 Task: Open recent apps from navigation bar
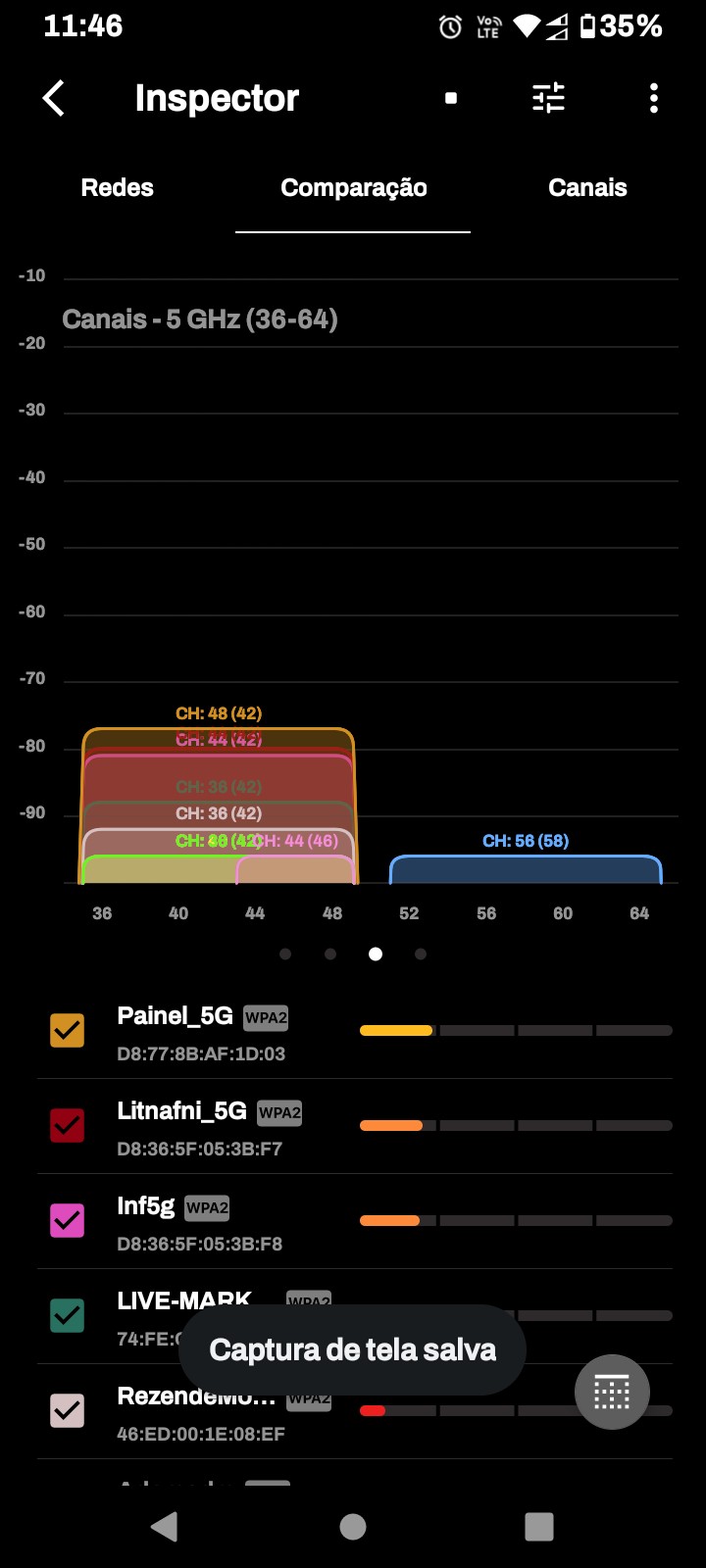tap(539, 1526)
